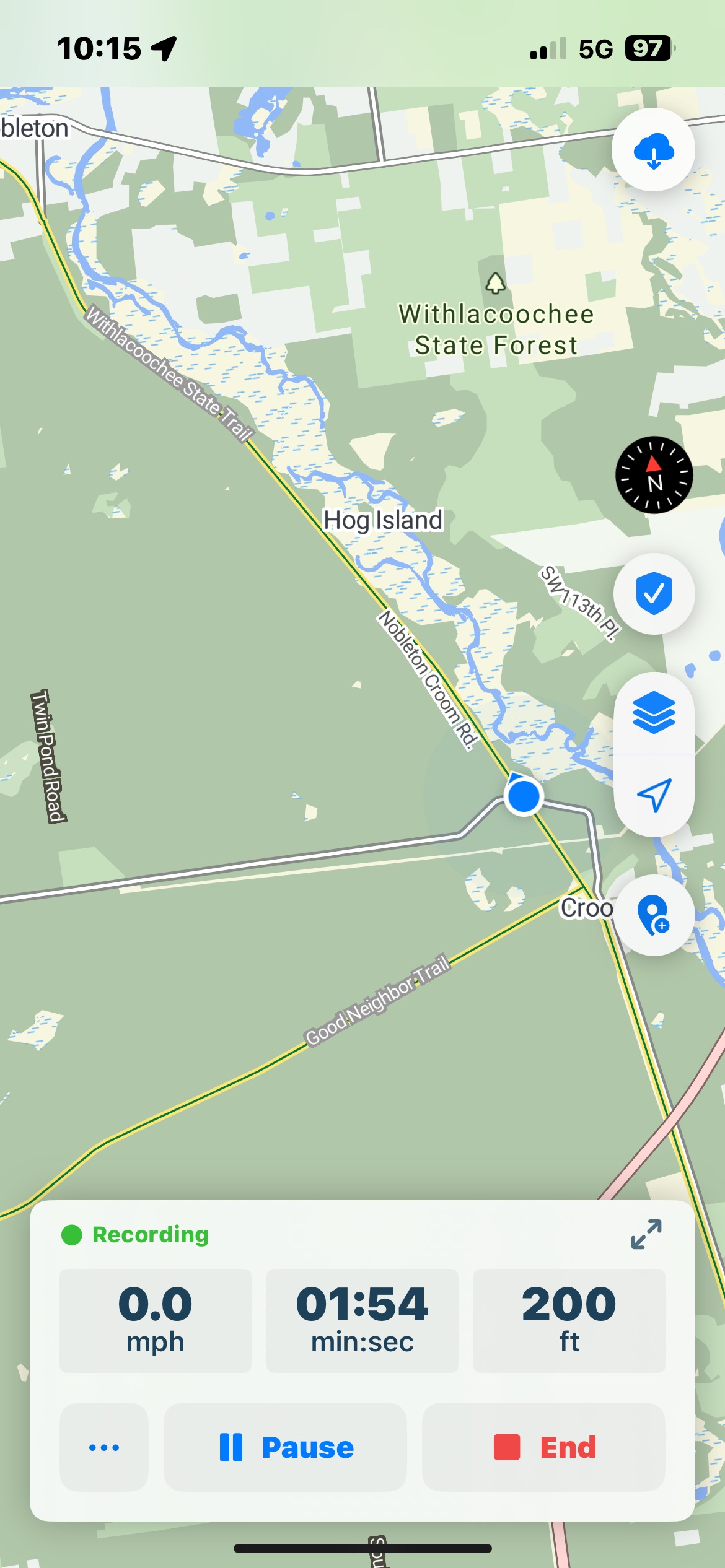Select the Hog Island map label

coord(384,520)
